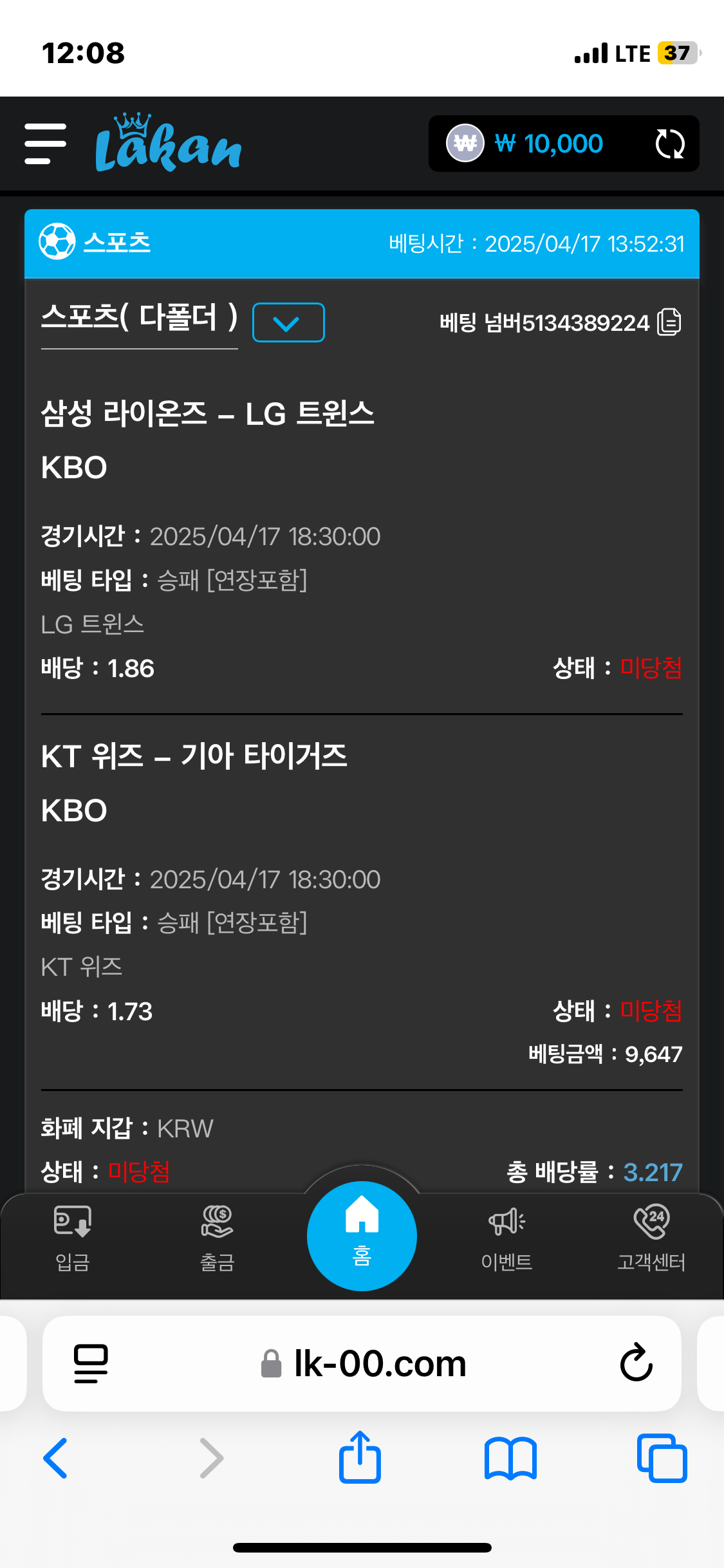Open the 고객센터 customer center tab

point(651,1238)
